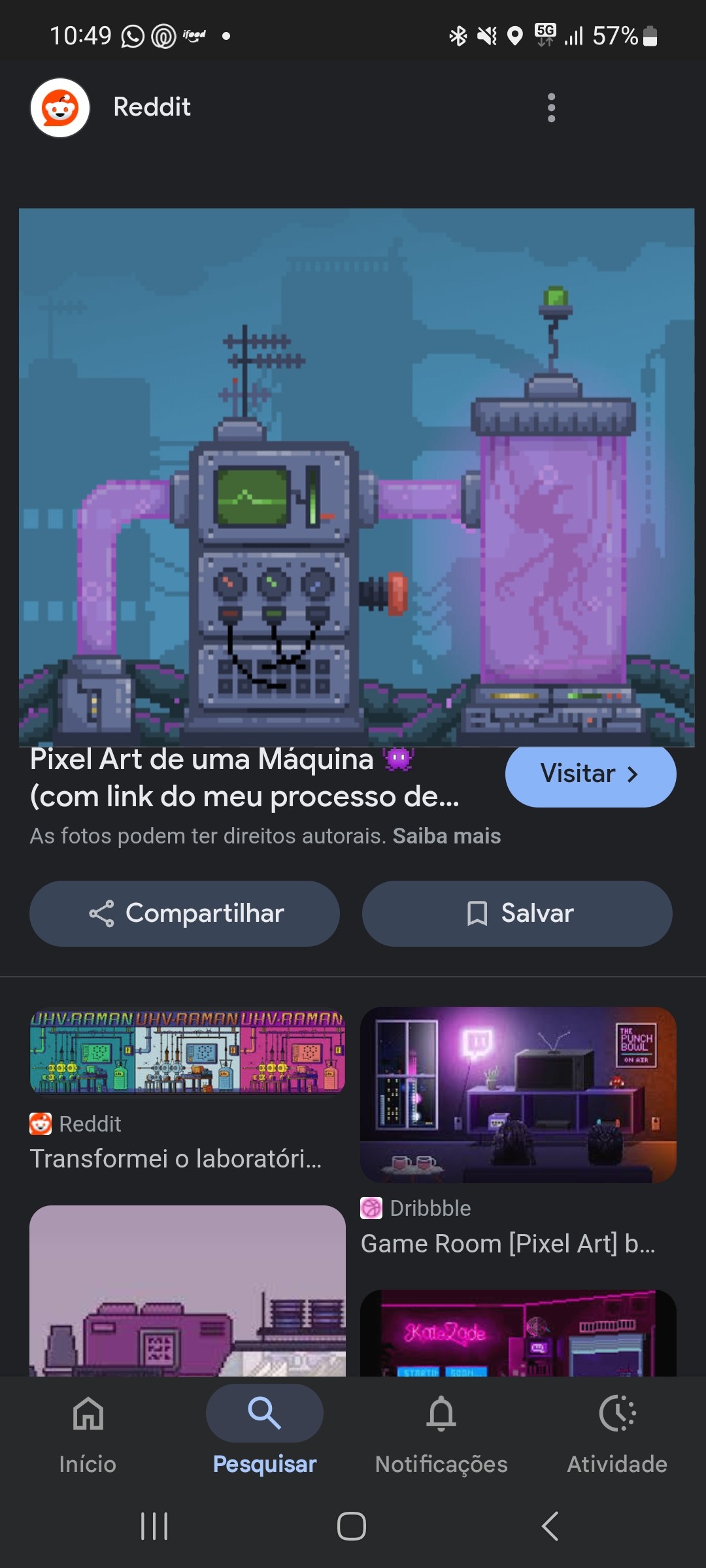Switch to the Atividade tab
Viewport: 706px width, 1568px height.
617,1429
